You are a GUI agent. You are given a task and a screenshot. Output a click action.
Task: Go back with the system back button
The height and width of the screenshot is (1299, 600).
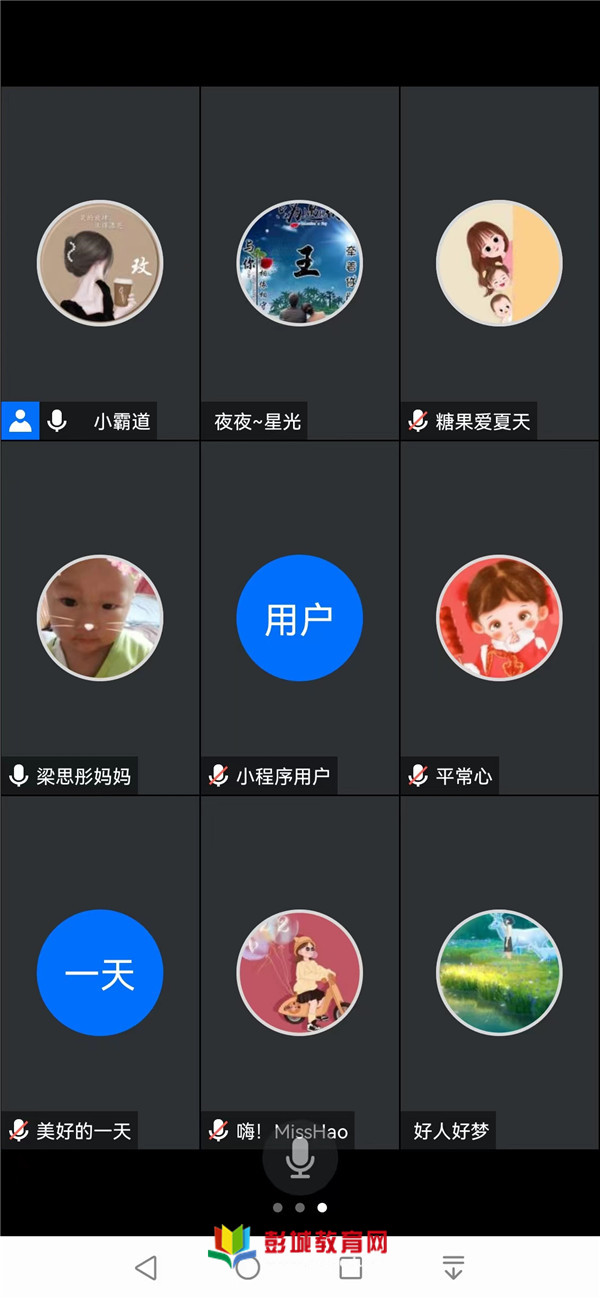pyautogui.click(x=146, y=1268)
